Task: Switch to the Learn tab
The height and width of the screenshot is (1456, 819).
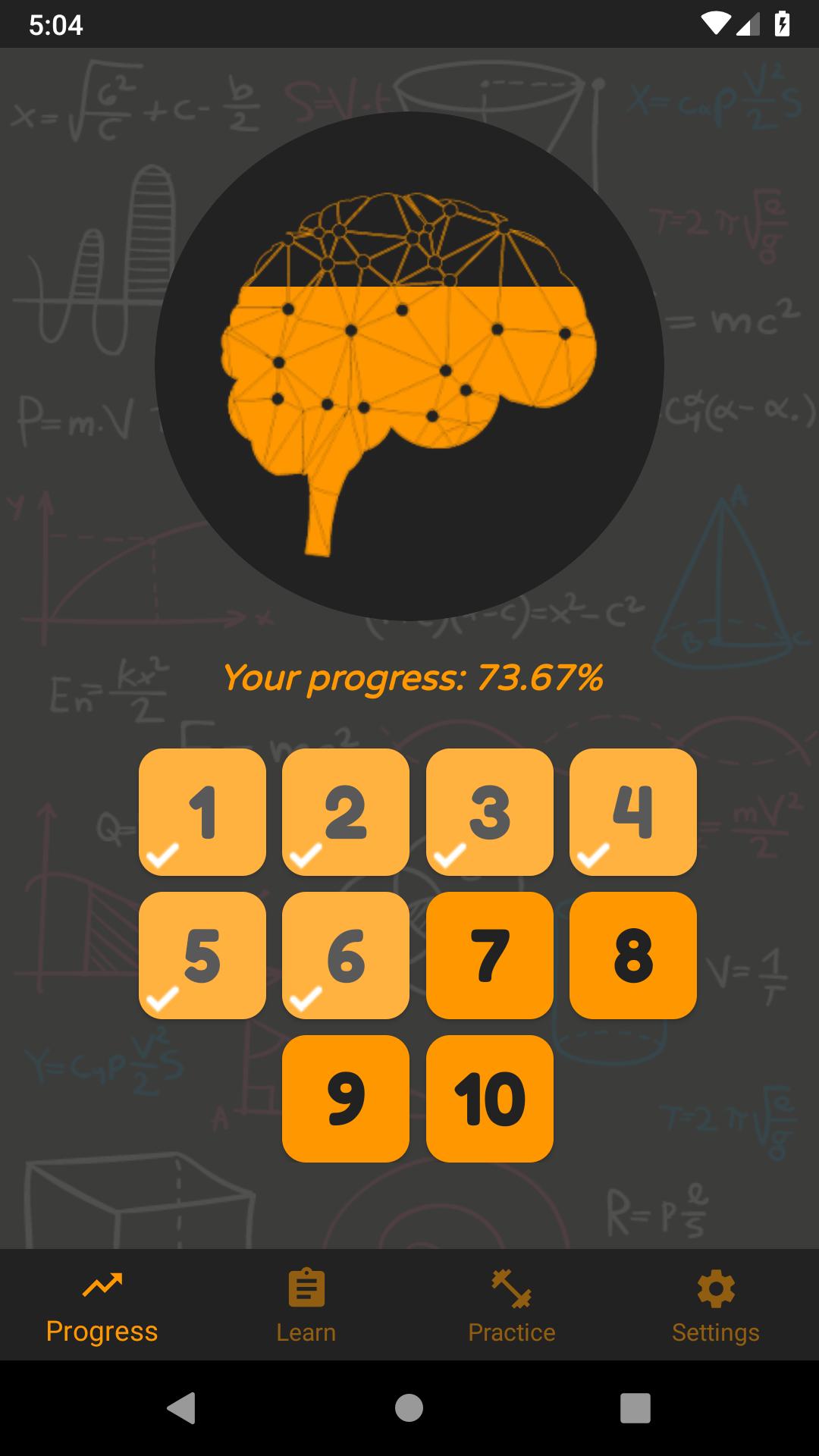Action: [306, 1306]
